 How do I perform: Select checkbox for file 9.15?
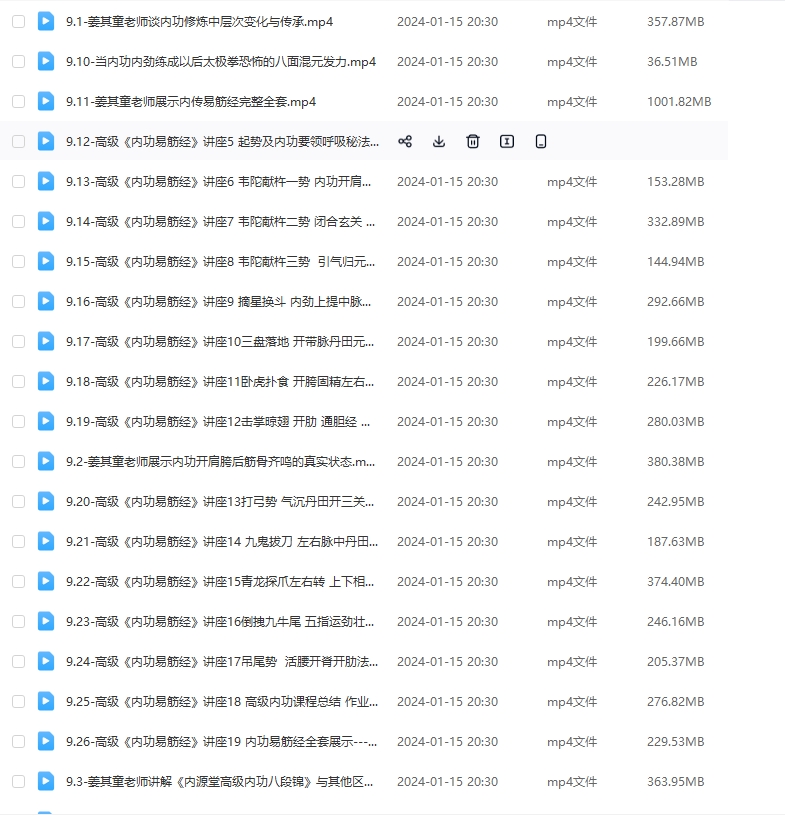[x=18, y=261]
